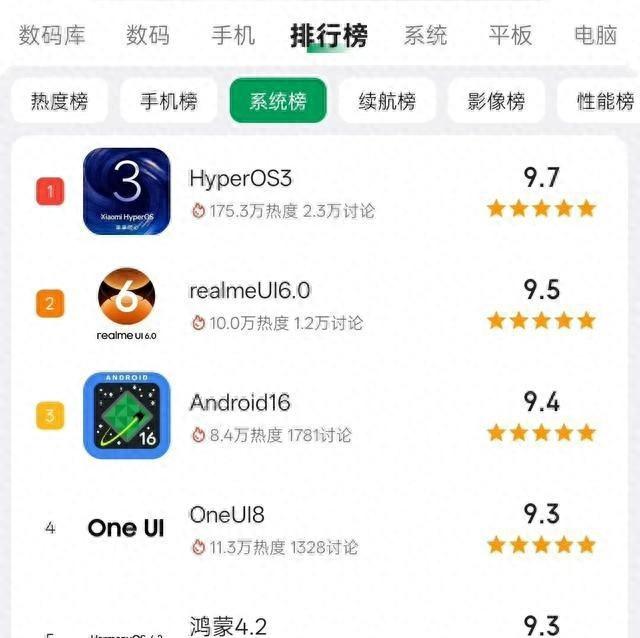Switch to the 续航榜 ranking

(387, 101)
